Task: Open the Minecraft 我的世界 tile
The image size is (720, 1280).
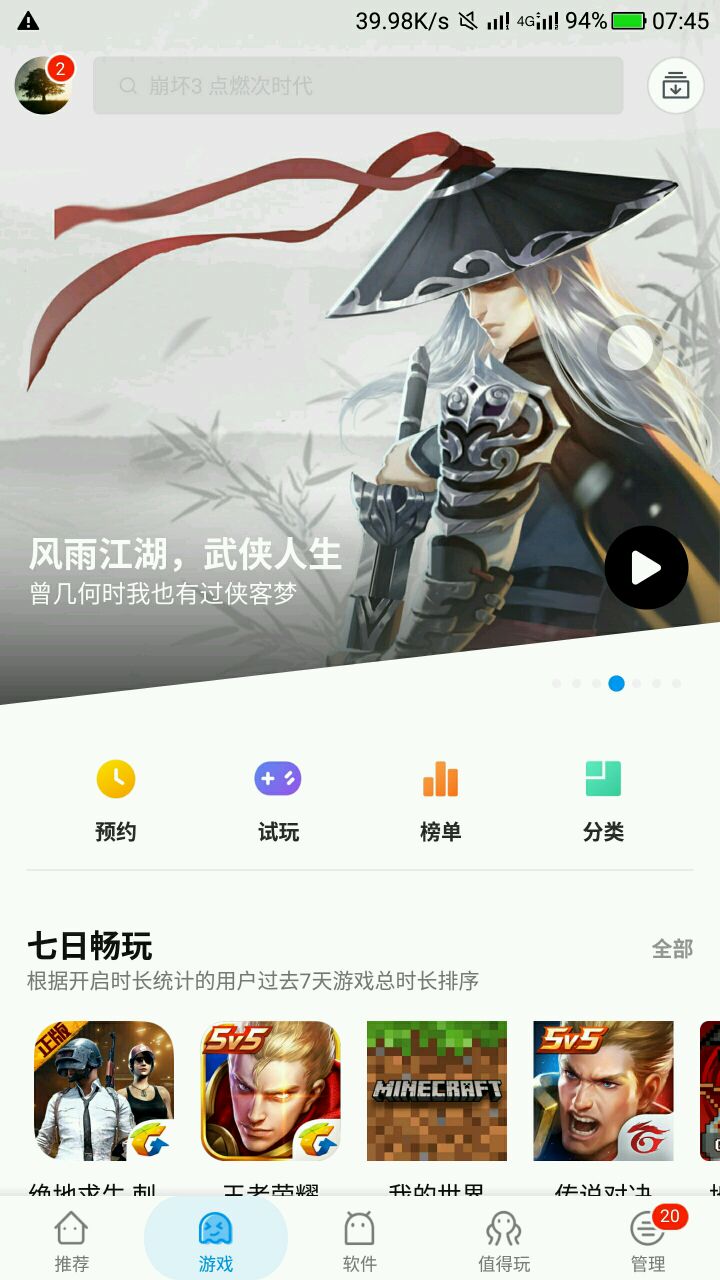Action: pyautogui.click(x=437, y=1091)
